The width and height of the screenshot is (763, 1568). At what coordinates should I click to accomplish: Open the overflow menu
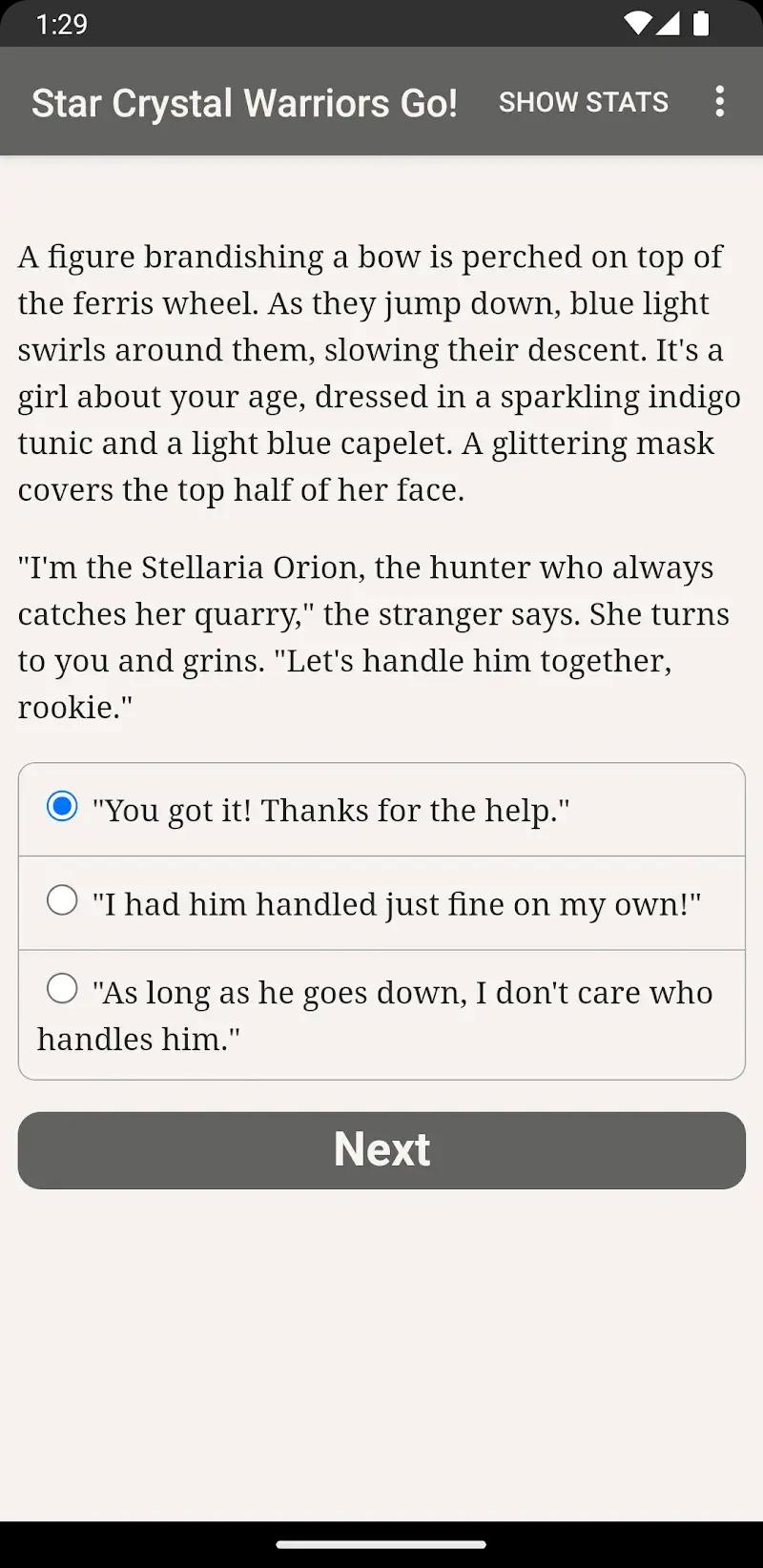(x=719, y=101)
